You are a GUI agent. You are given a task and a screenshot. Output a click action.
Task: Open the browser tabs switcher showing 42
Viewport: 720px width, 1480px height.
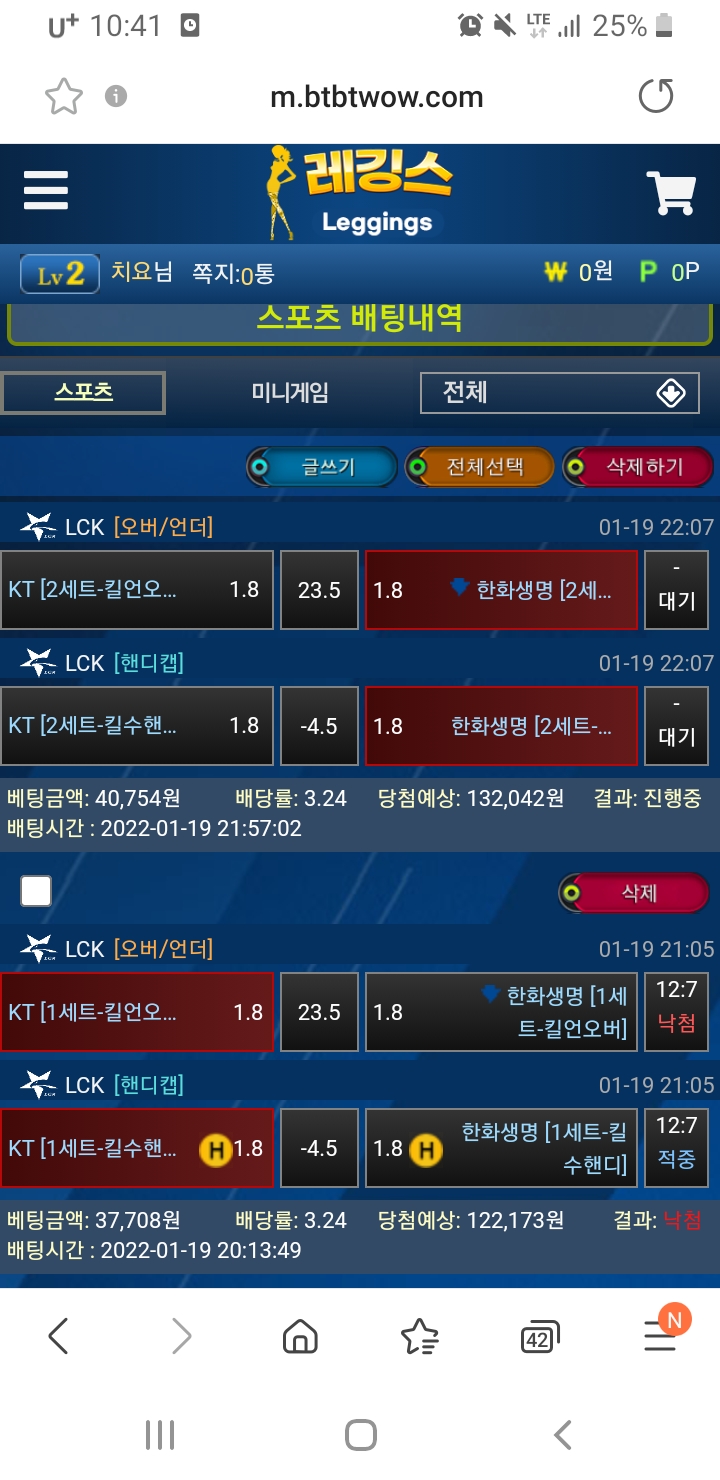click(x=539, y=1336)
